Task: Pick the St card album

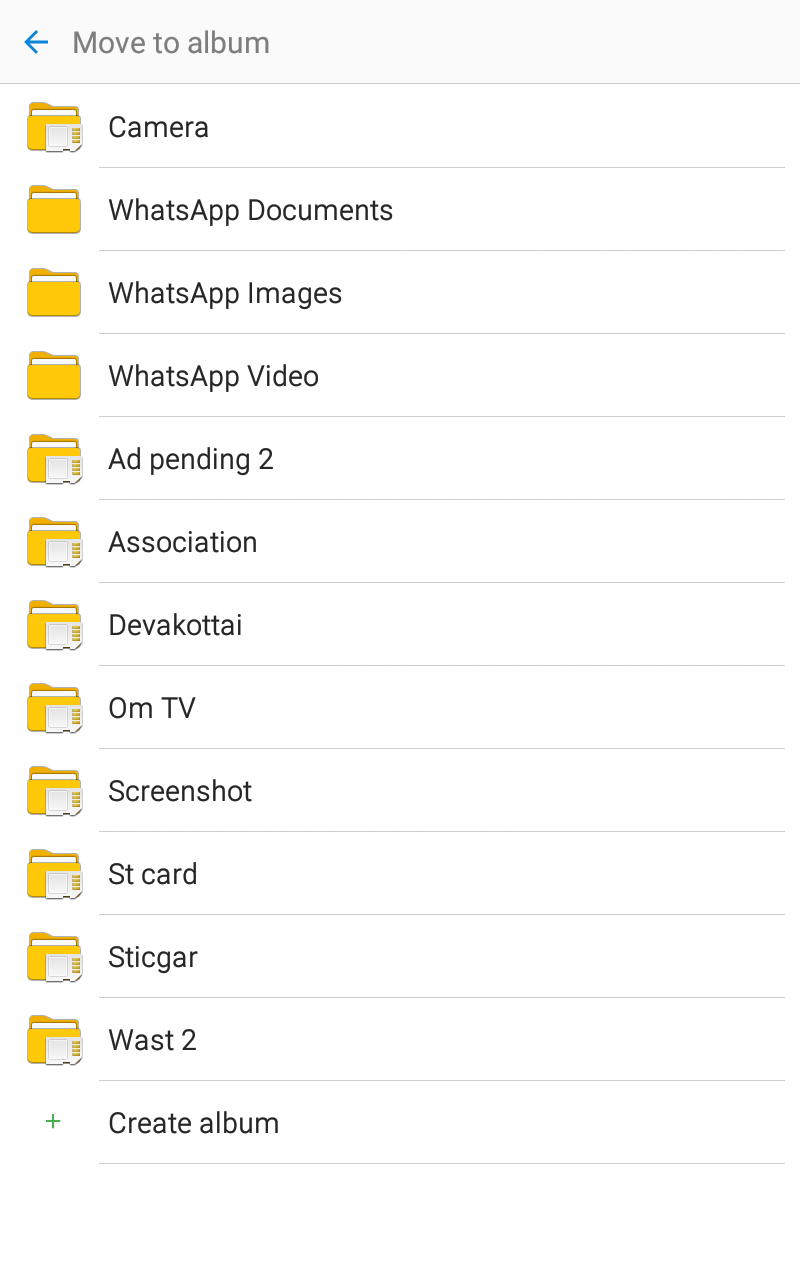Action: click(x=400, y=874)
